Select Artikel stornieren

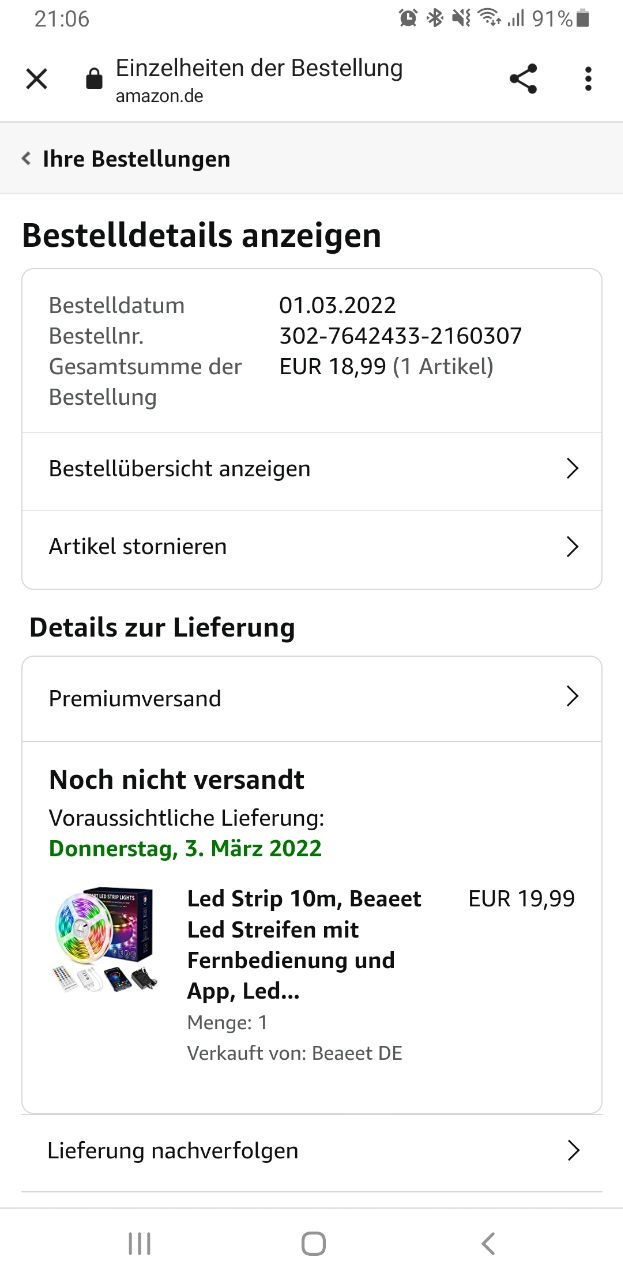[312, 547]
